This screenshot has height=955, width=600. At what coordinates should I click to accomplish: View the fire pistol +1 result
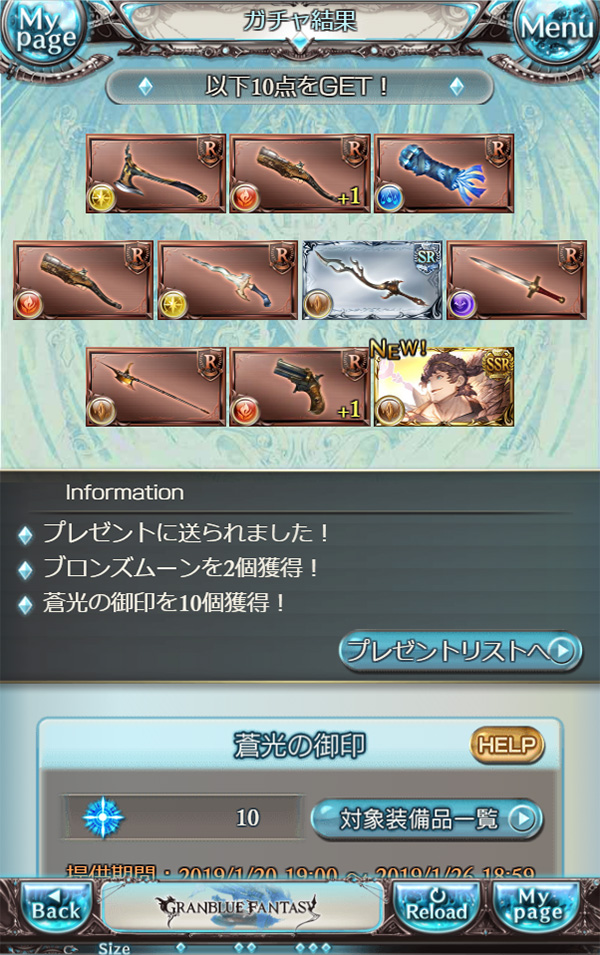click(x=300, y=387)
